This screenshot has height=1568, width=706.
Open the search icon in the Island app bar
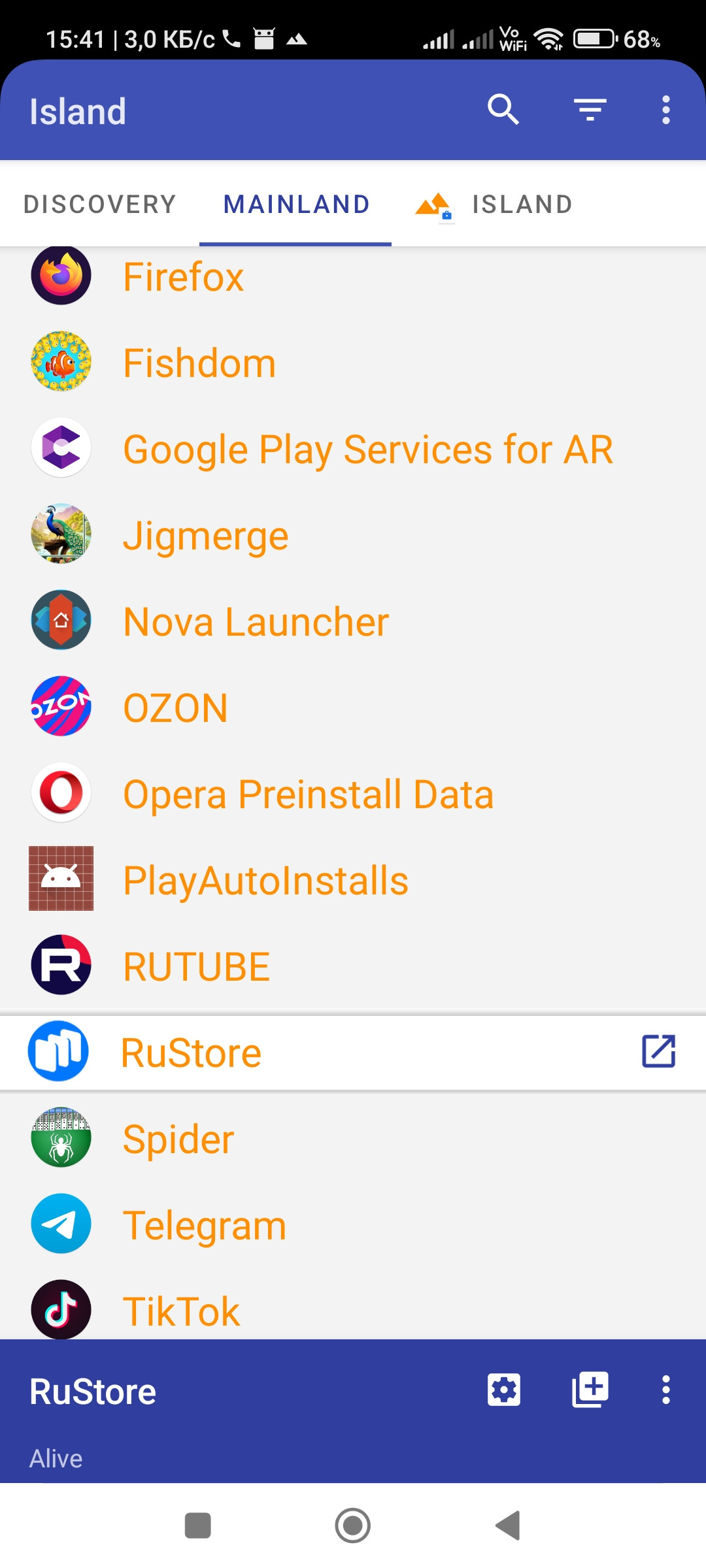pyautogui.click(x=503, y=110)
